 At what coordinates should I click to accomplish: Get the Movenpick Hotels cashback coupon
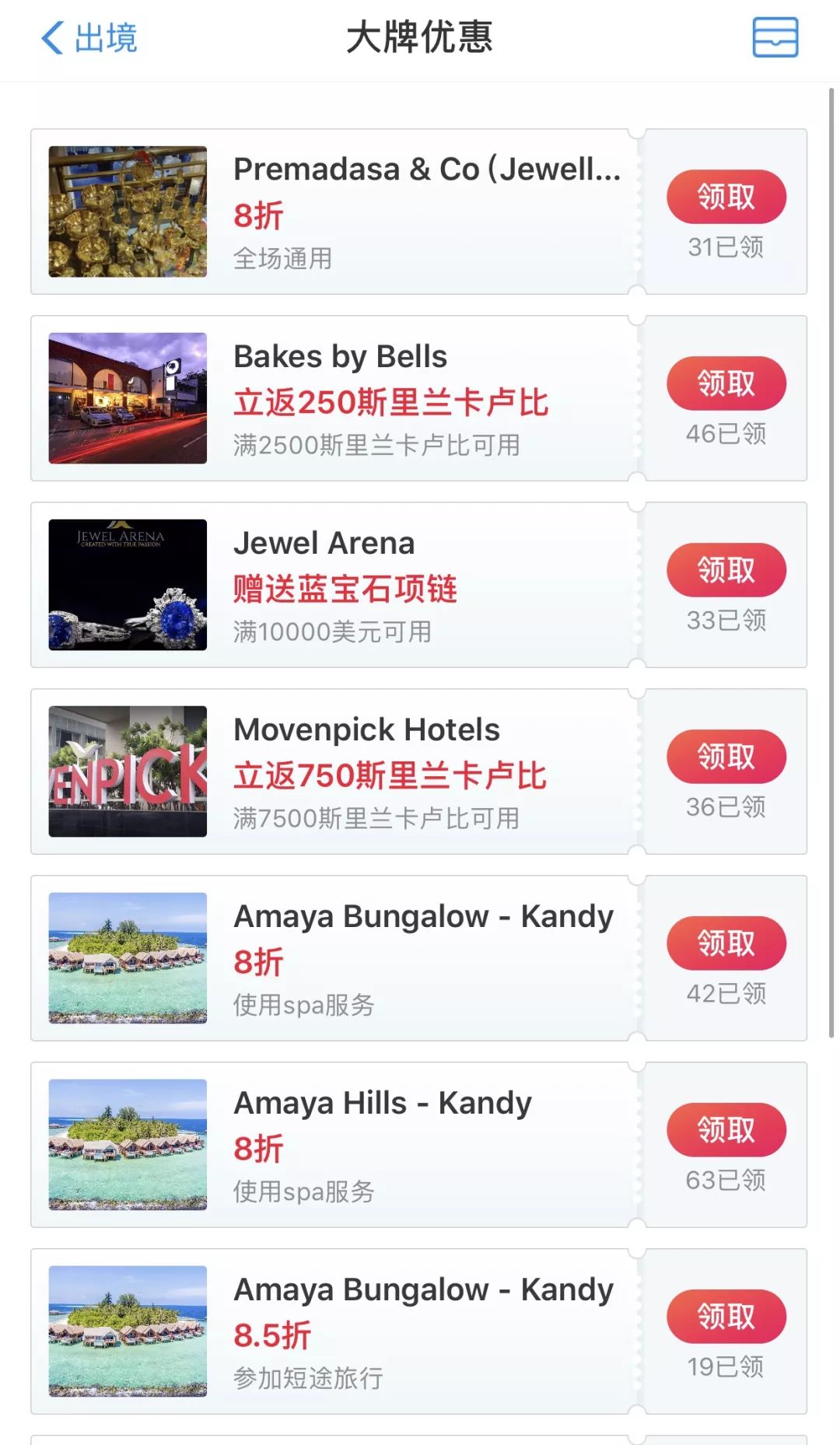pyautogui.click(x=726, y=757)
